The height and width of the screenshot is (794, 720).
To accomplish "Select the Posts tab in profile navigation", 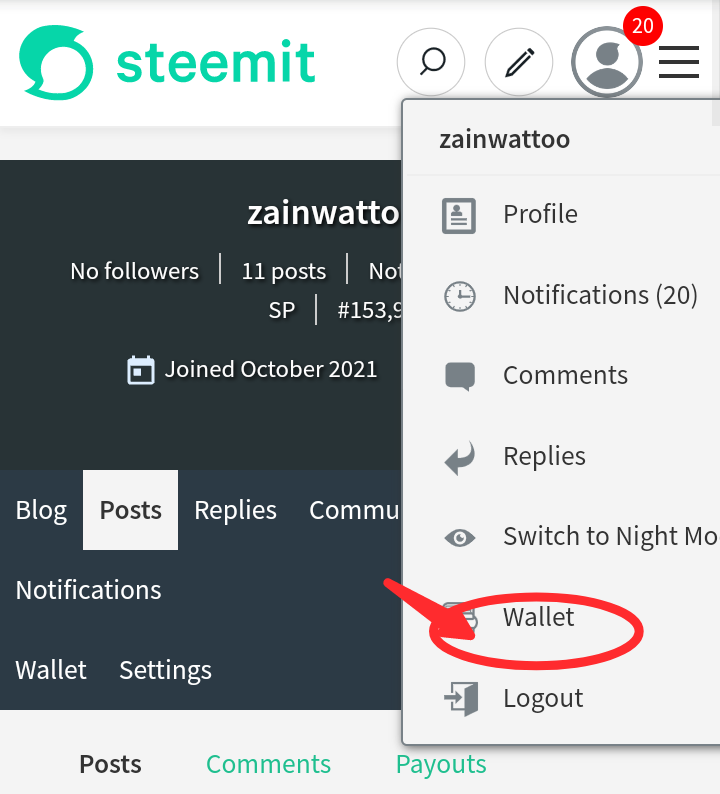I will pyautogui.click(x=131, y=510).
